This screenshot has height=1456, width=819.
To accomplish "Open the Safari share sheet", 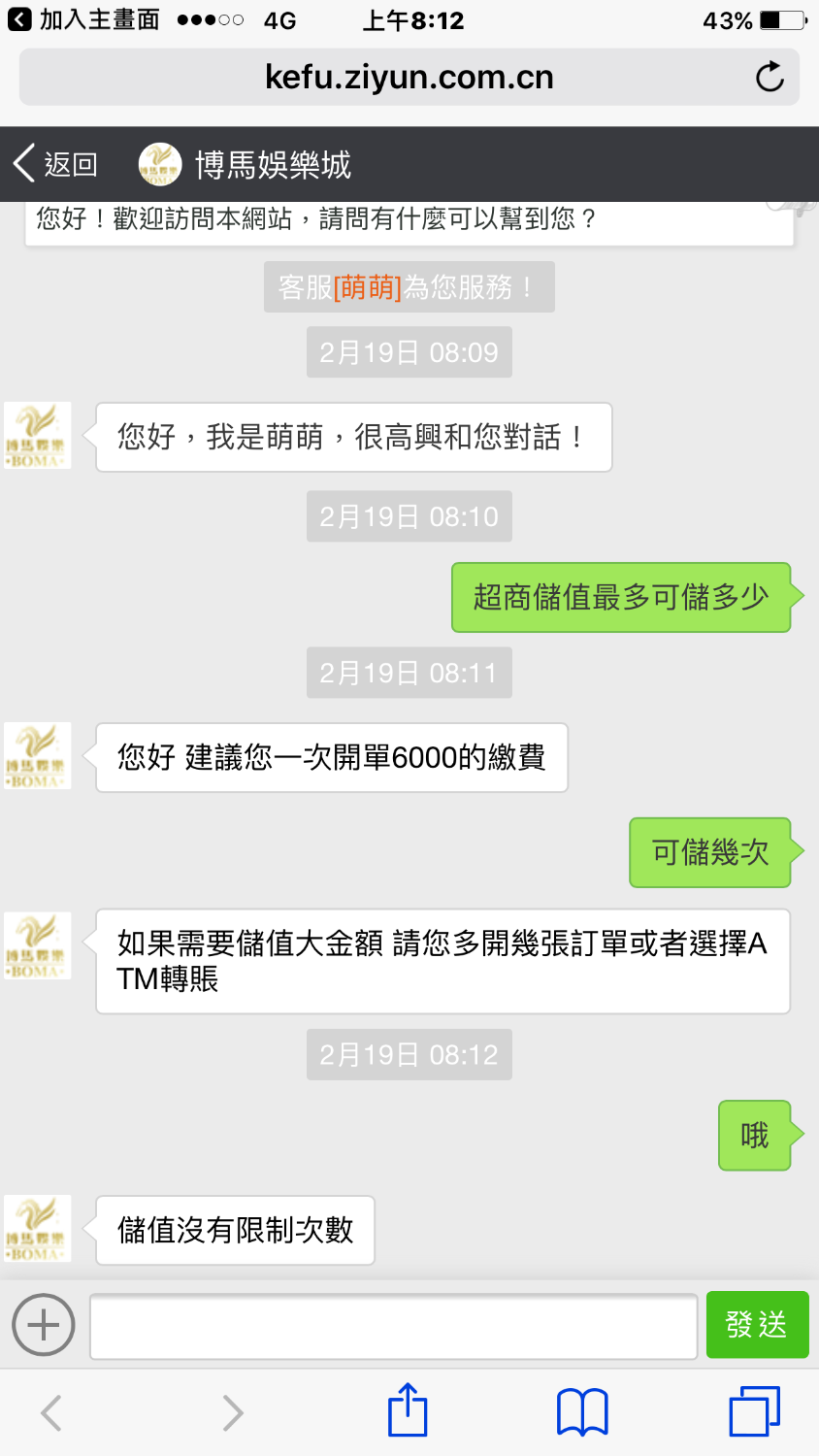I will click(x=408, y=1411).
